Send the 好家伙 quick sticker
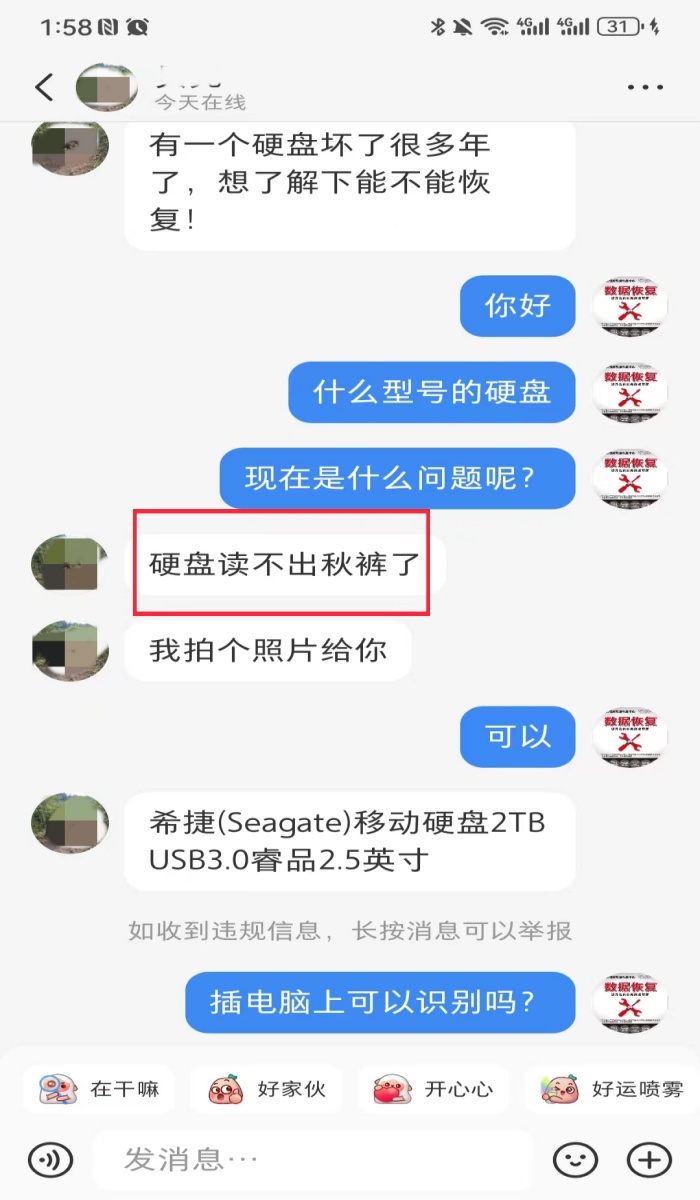 click(265, 1089)
